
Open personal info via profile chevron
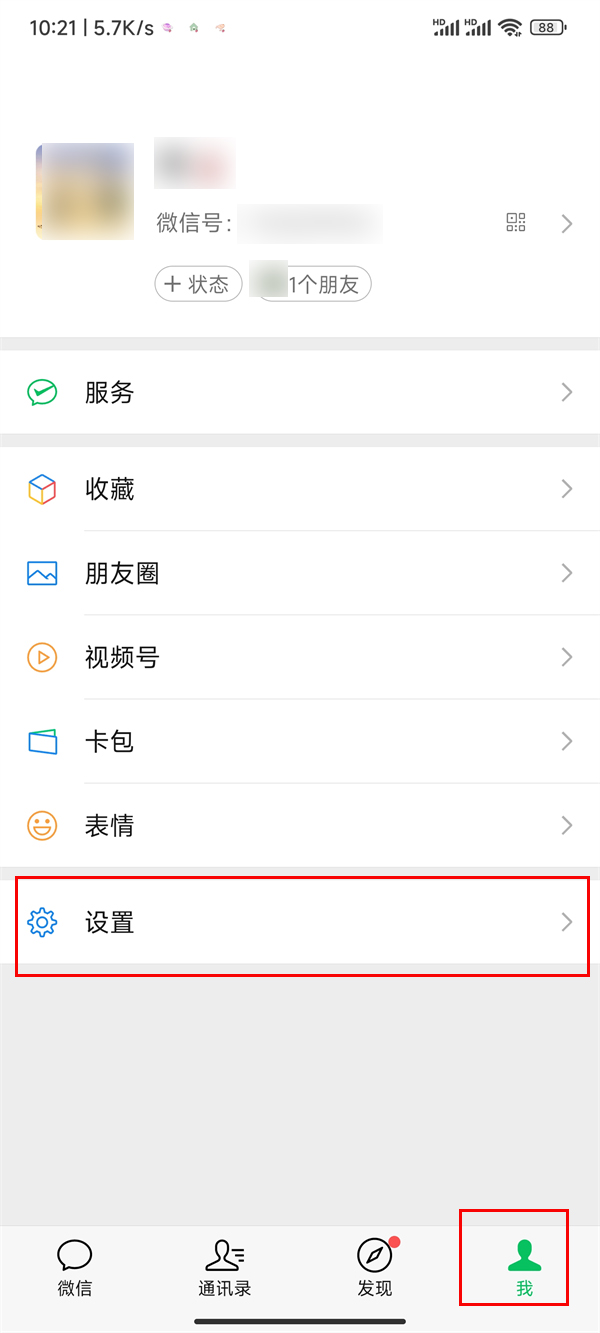(567, 224)
